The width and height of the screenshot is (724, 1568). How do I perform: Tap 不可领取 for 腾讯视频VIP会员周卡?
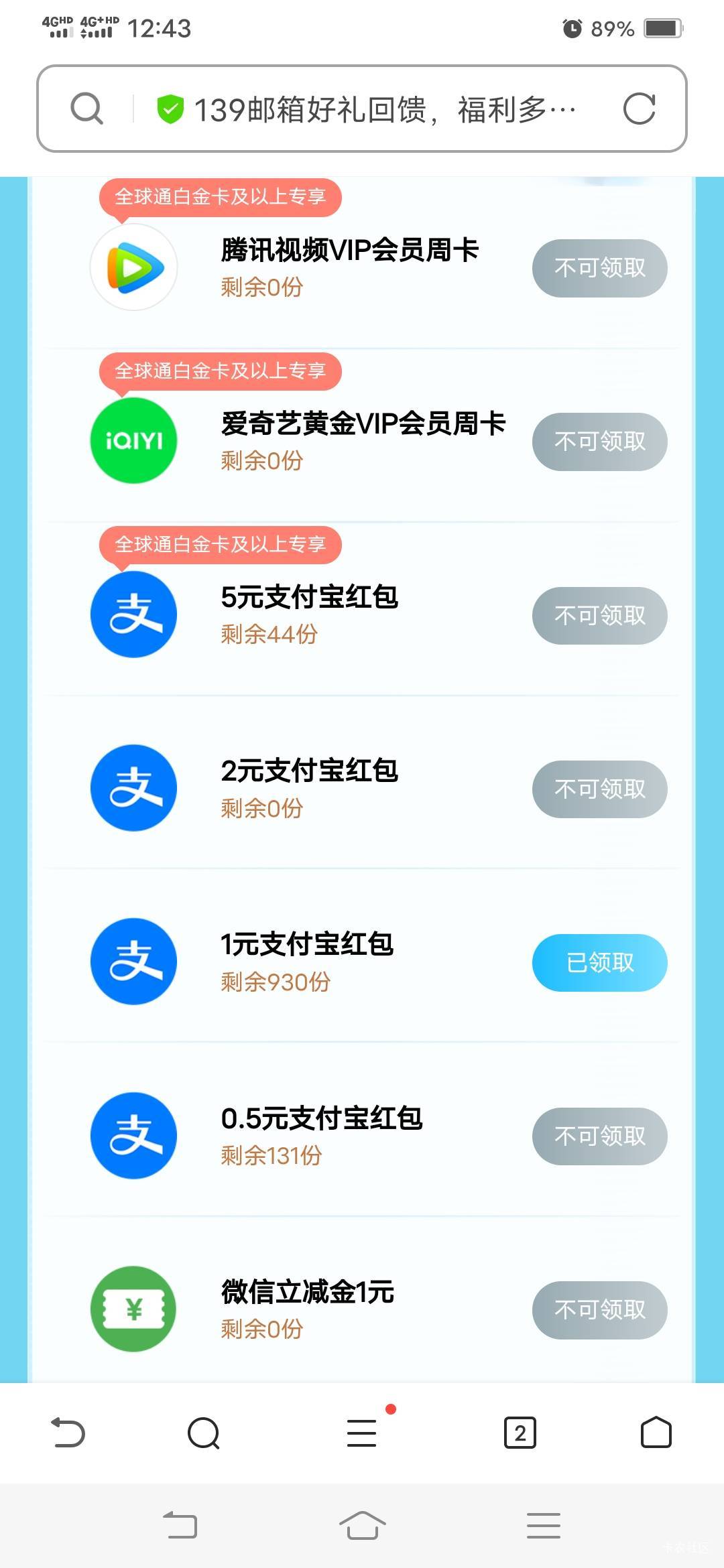tap(599, 268)
